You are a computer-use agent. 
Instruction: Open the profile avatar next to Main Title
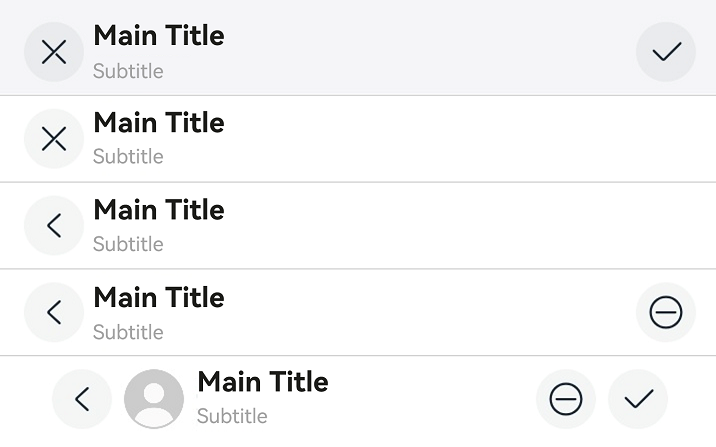point(154,399)
